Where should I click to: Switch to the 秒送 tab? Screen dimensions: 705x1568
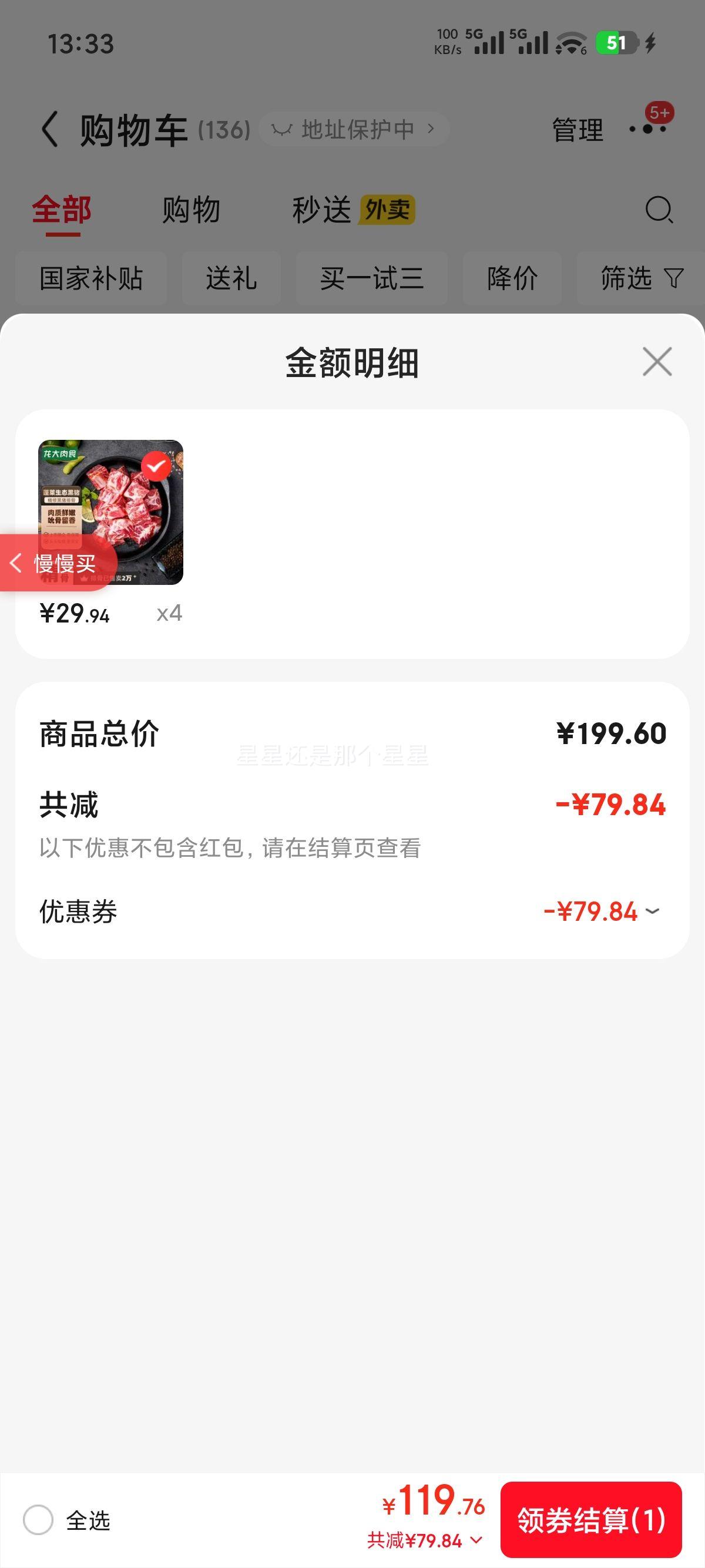pyautogui.click(x=321, y=210)
